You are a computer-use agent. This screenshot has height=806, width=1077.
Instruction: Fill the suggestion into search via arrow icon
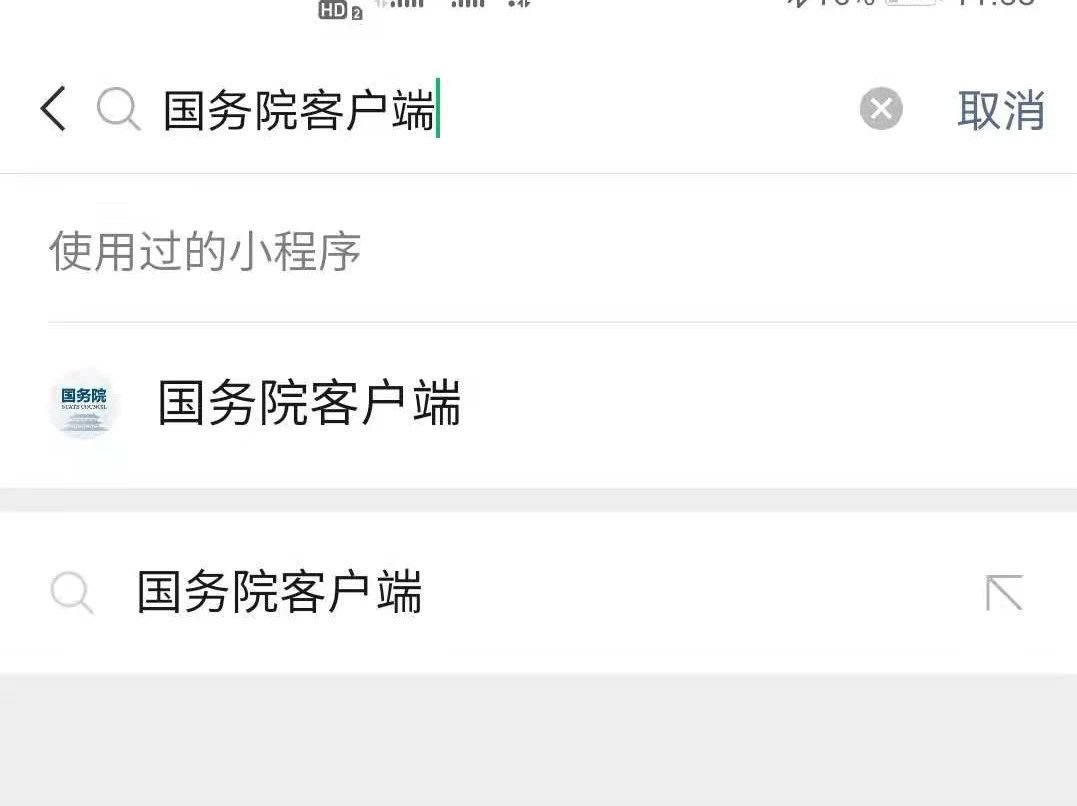(x=1003, y=593)
